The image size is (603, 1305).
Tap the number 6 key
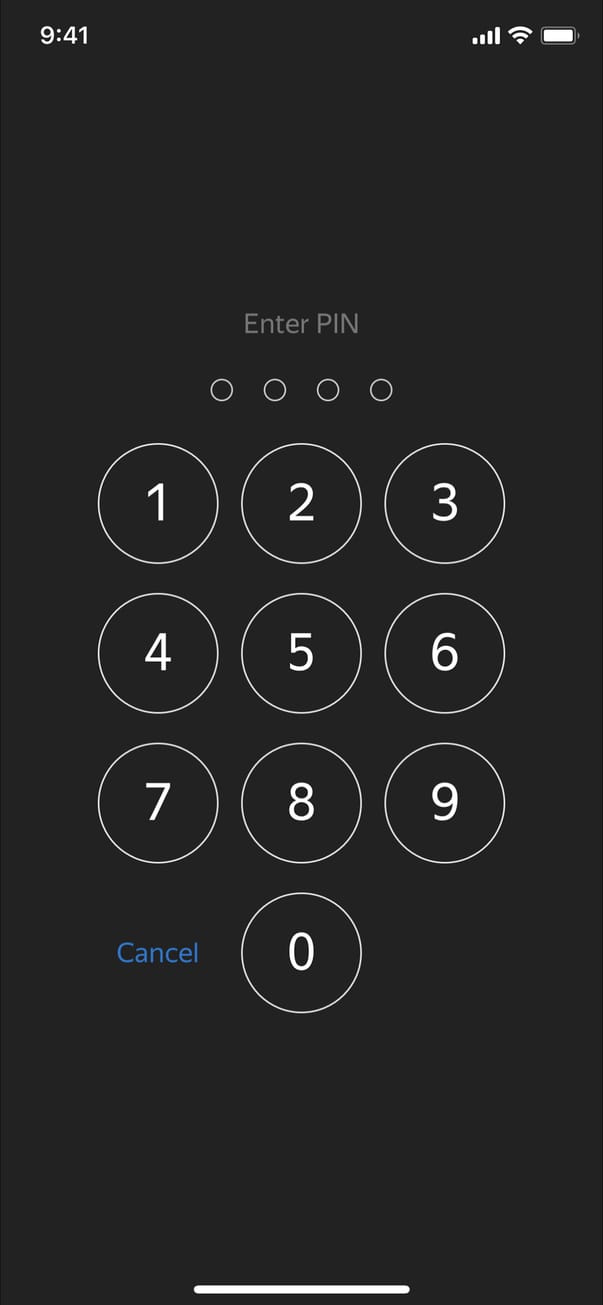444,653
